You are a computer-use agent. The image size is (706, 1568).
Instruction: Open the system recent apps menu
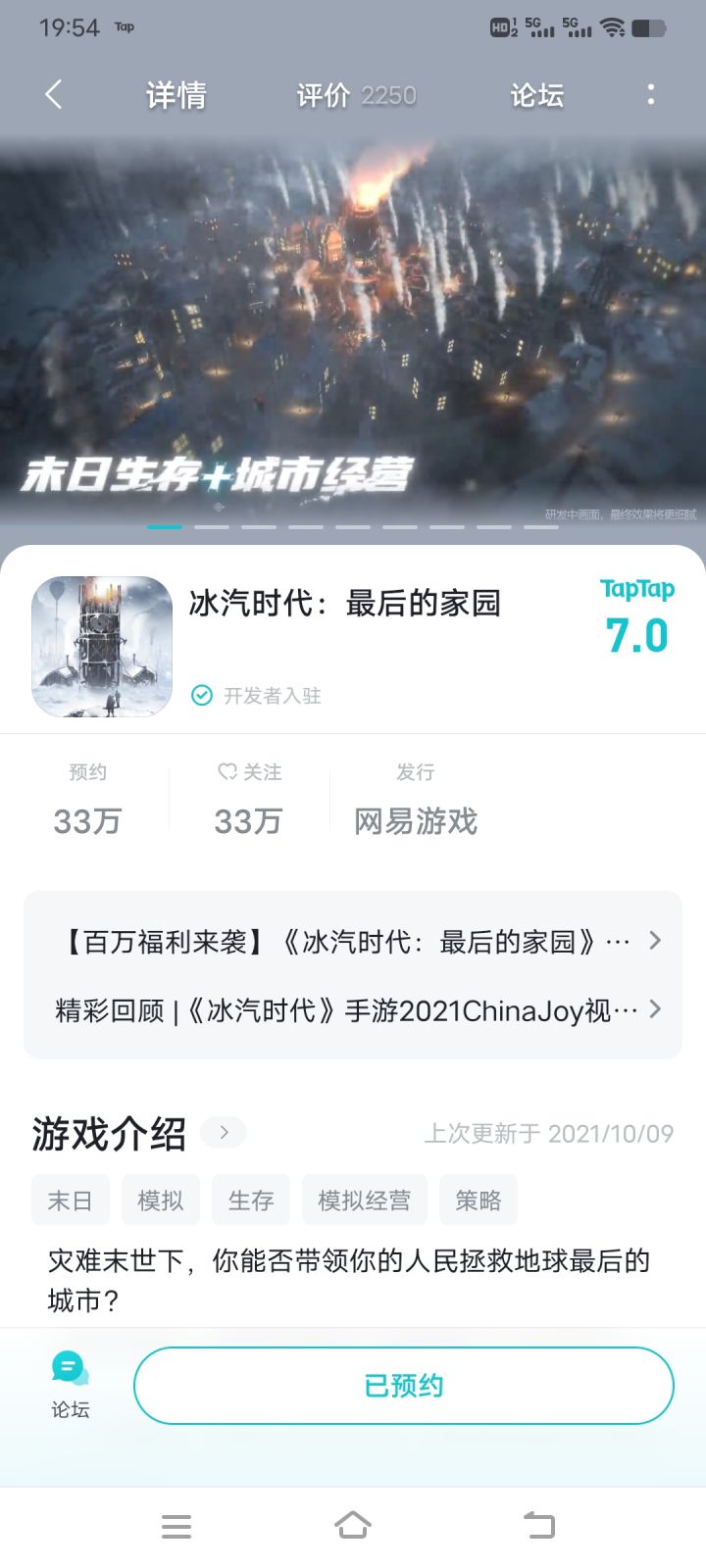pyautogui.click(x=176, y=1526)
